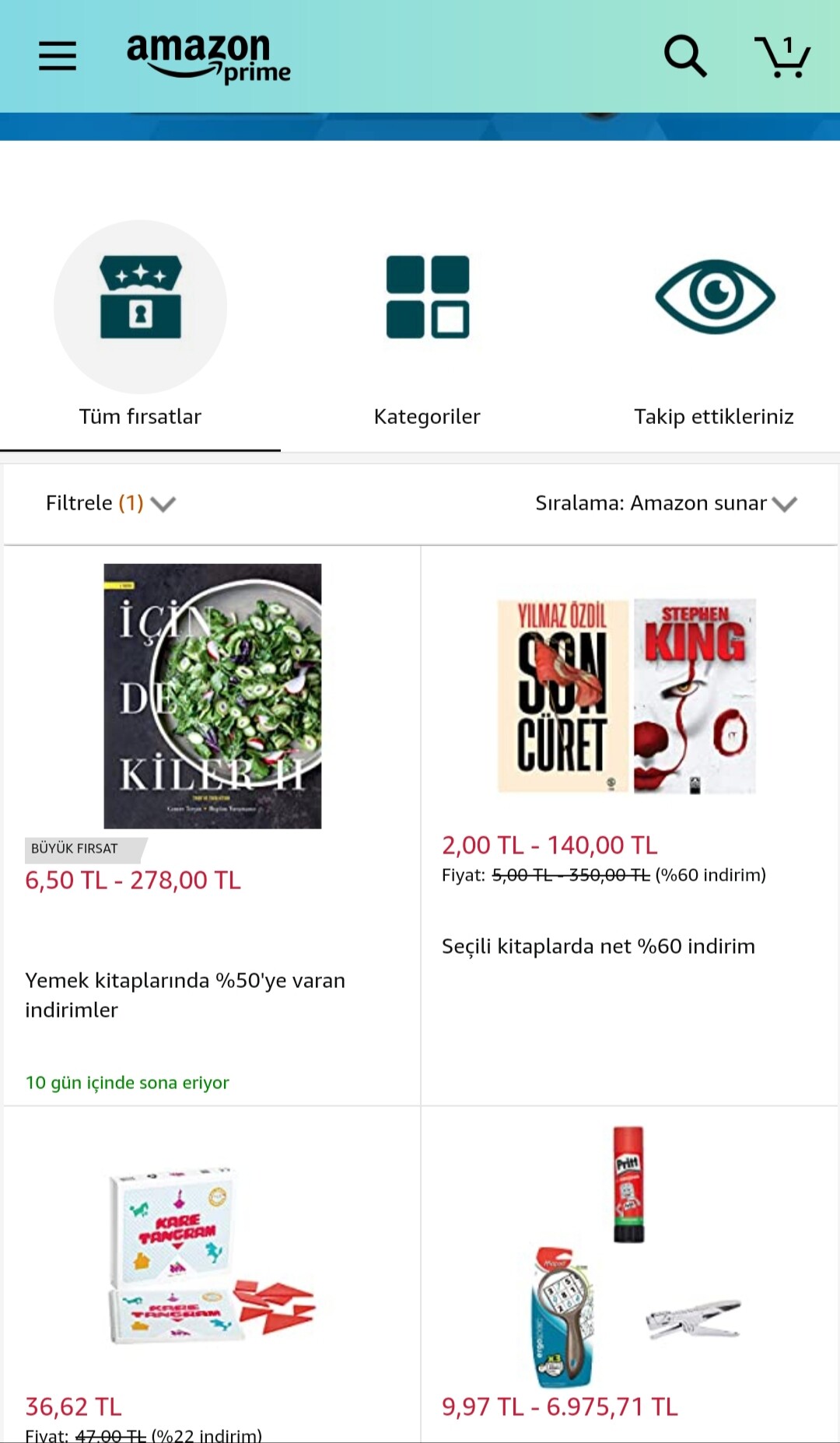Open the hamburger menu
The height and width of the screenshot is (1443, 840).
point(58,56)
